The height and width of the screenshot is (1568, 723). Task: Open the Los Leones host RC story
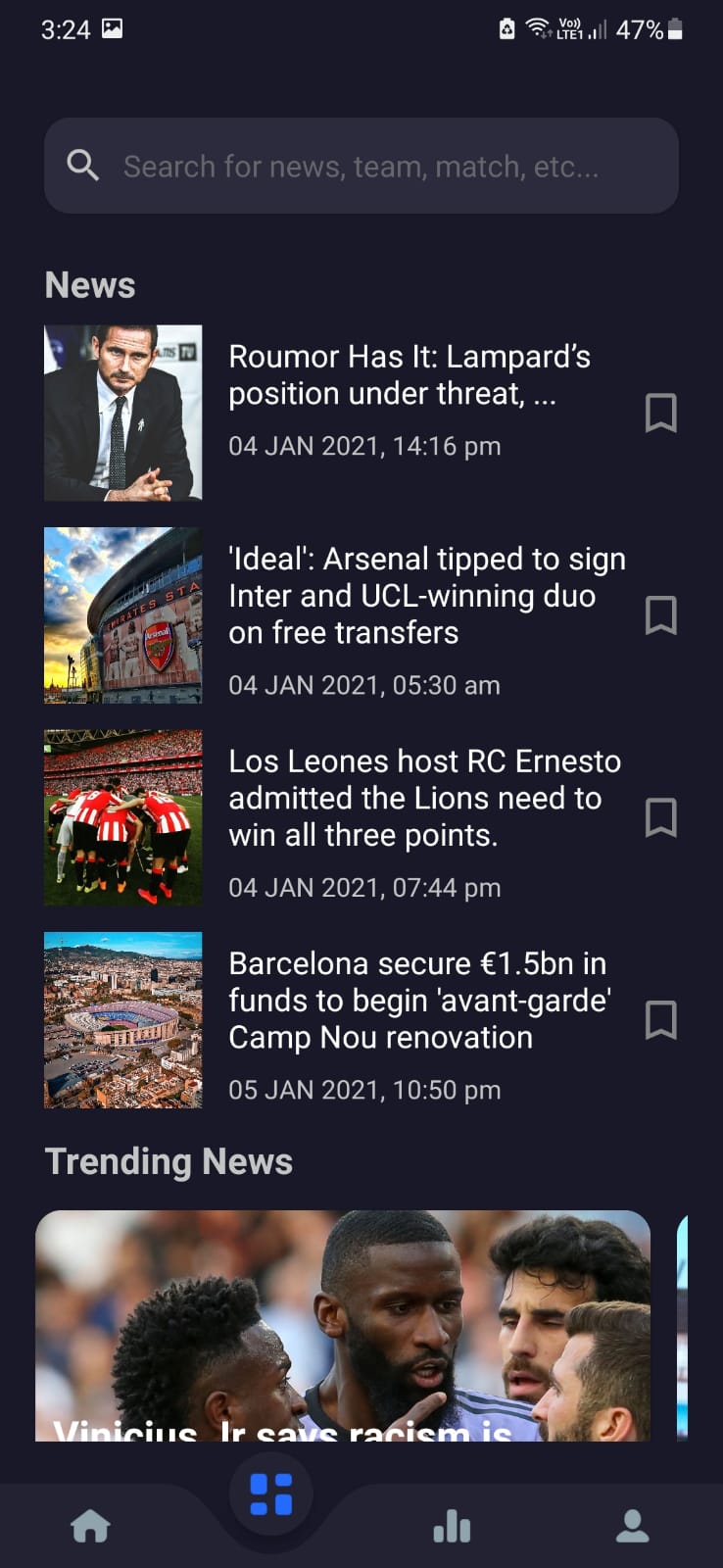point(424,799)
